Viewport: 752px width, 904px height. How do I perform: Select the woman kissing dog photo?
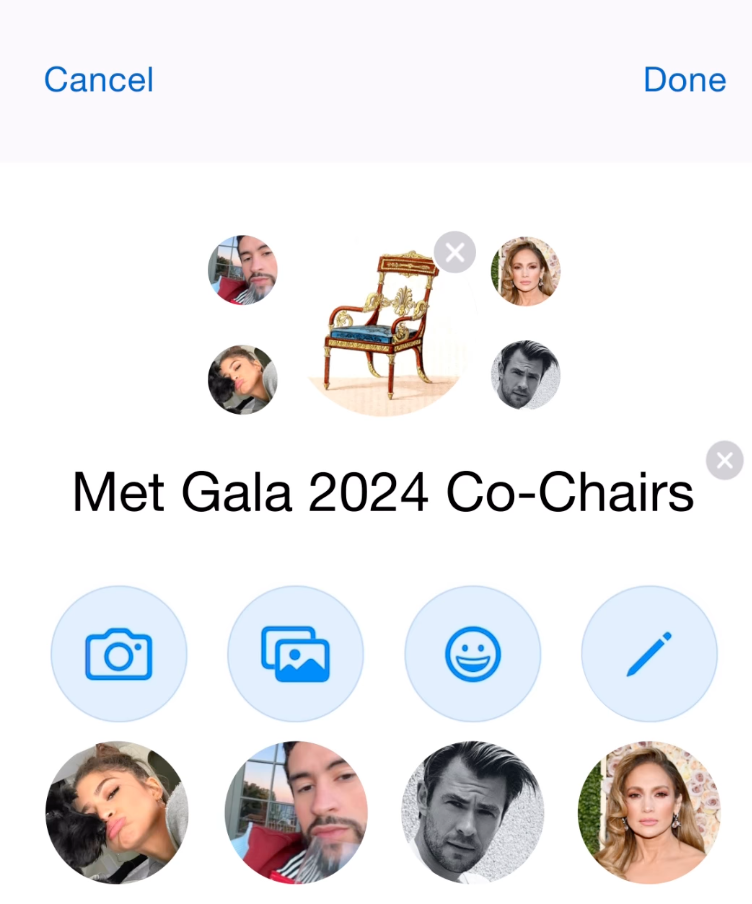click(x=117, y=812)
